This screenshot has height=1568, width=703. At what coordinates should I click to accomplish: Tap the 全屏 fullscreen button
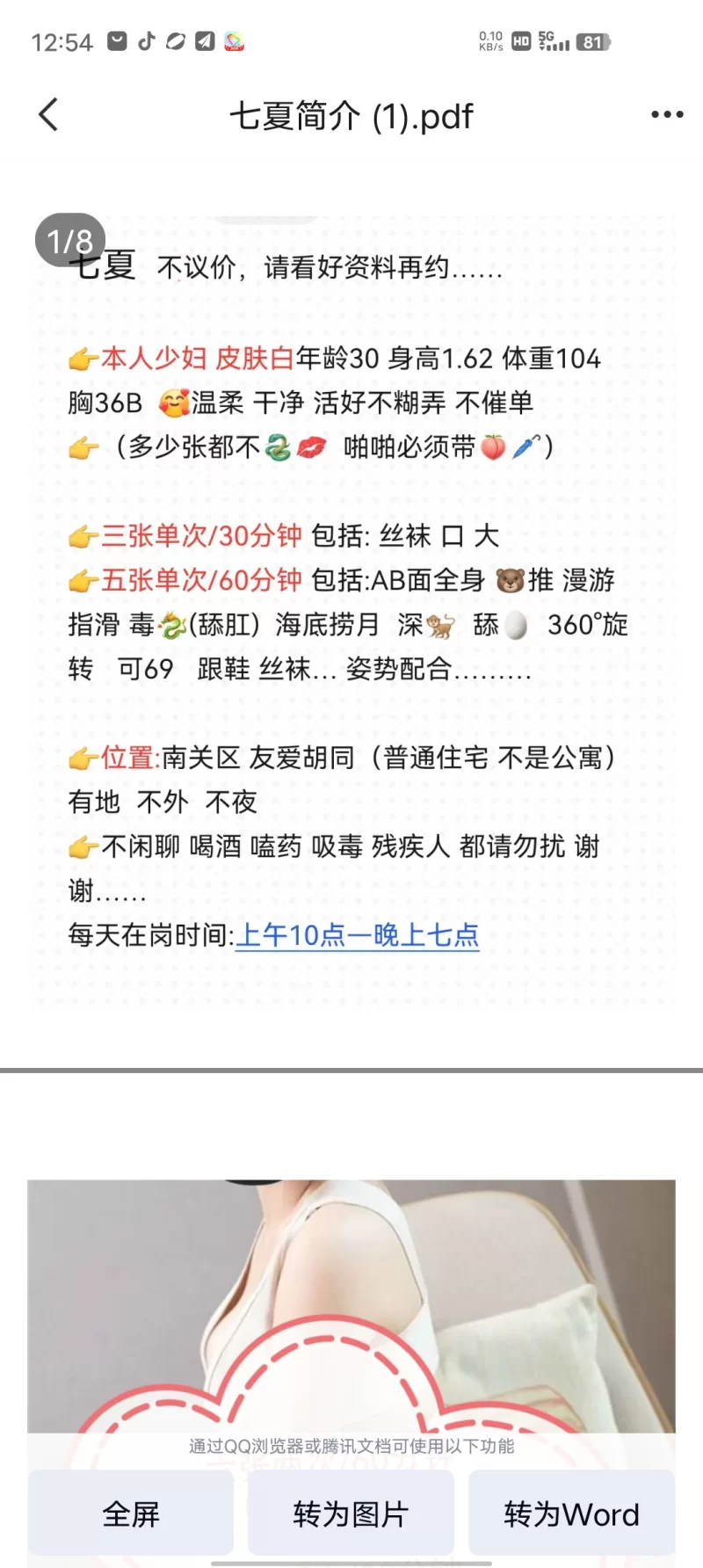131,1514
